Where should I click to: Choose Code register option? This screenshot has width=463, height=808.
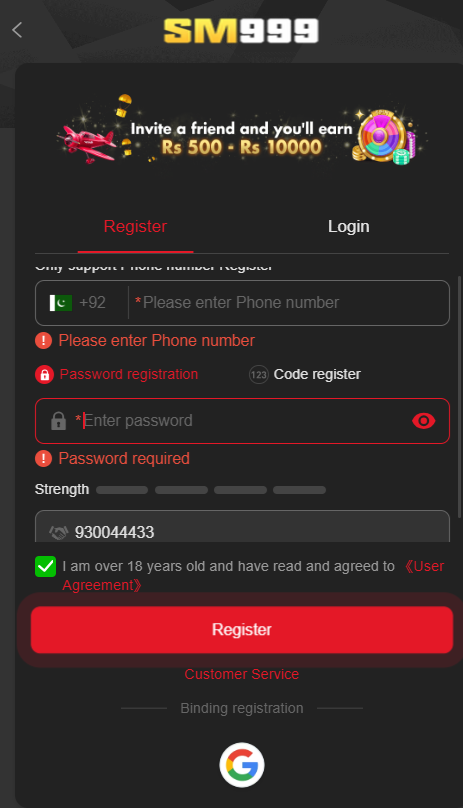click(x=305, y=374)
